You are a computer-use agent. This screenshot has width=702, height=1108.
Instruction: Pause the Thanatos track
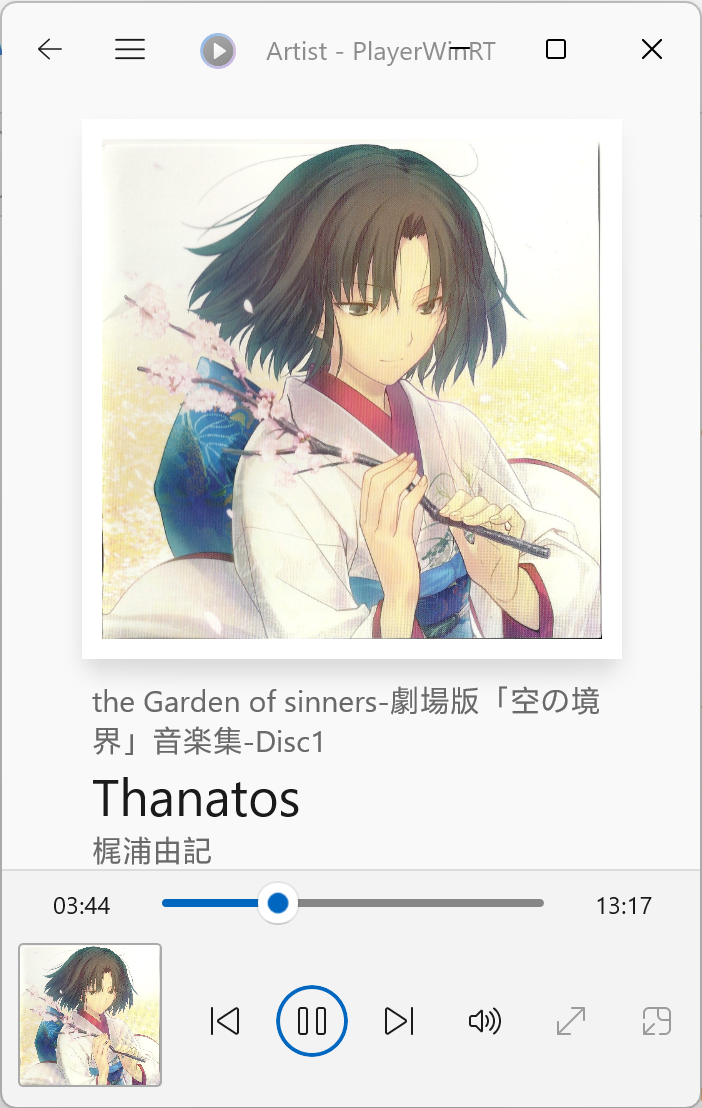(x=312, y=1021)
